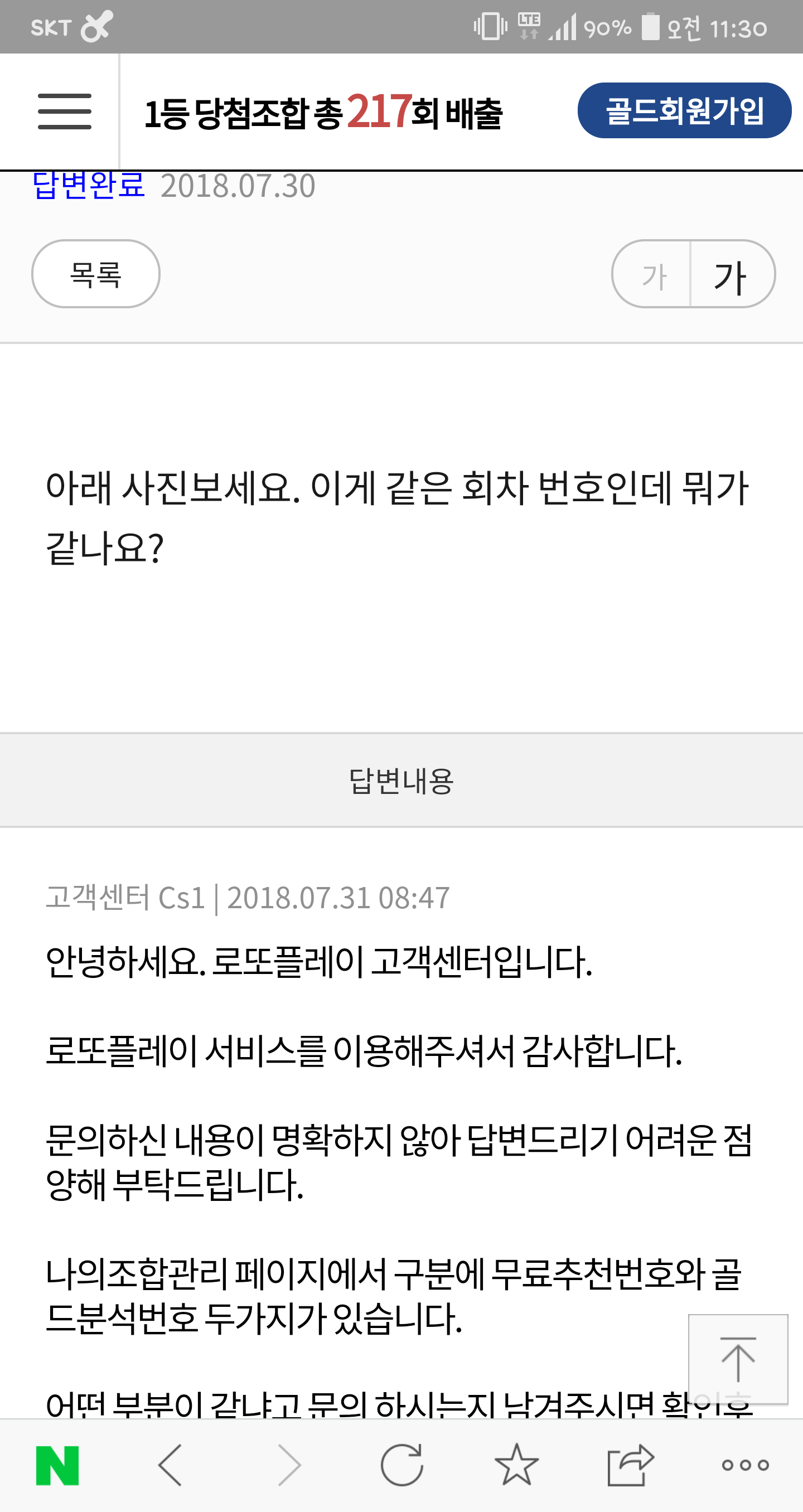Select the larger 가 font size
The height and width of the screenshot is (1512, 803).
(732, 275)
